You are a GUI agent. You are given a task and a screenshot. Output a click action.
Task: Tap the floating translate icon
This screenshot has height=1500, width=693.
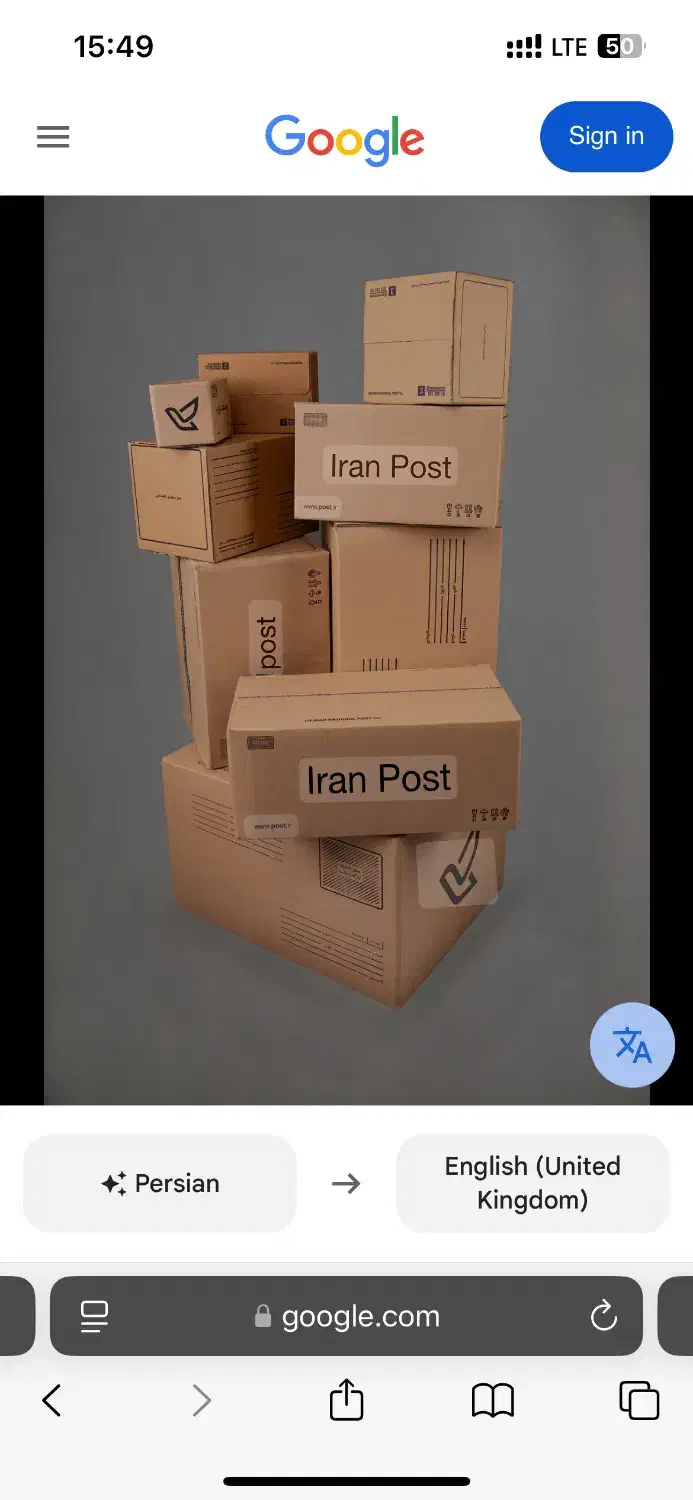coord(632,1045)
